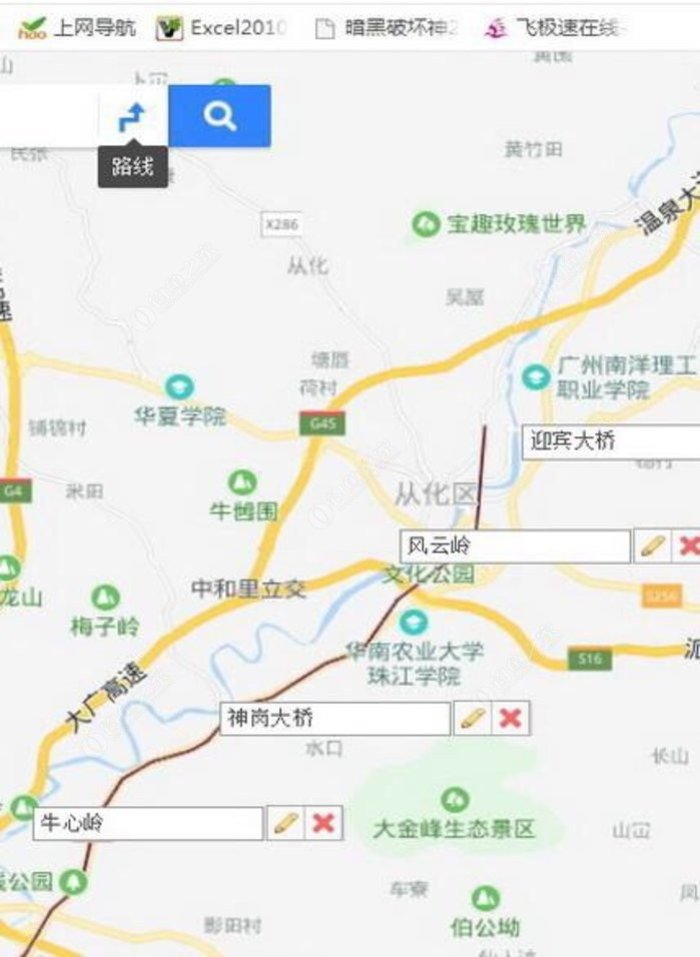Open route directions arrow icon

coord(132,117)
